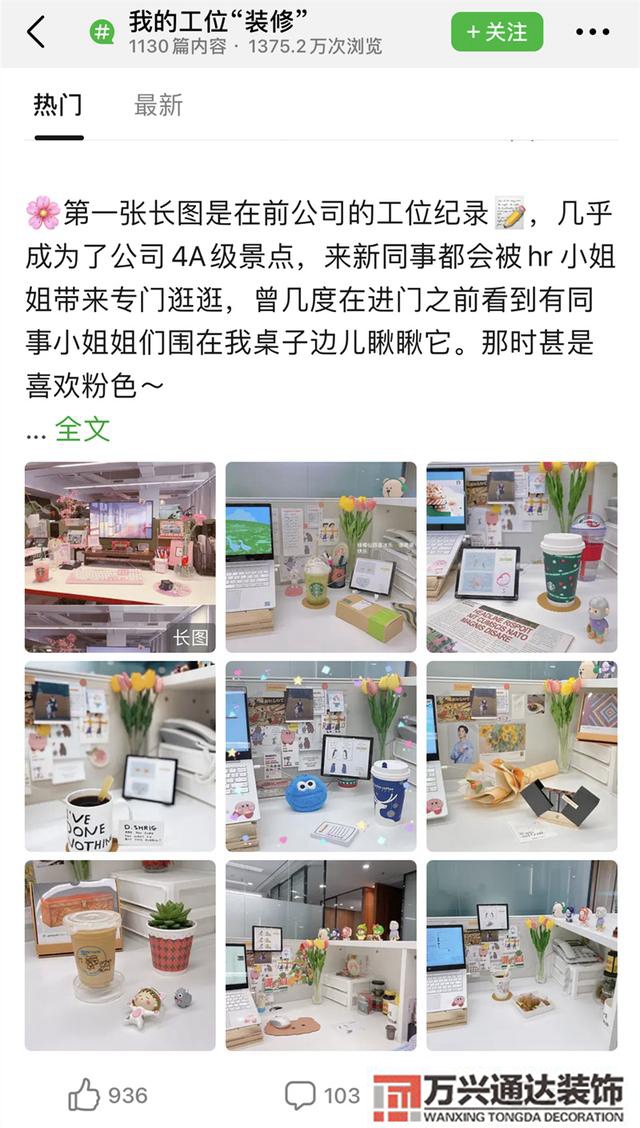Open the green Starbucks cup with newspaper photo
This screenshot has height=1128, width=640.
pos(521,557)
